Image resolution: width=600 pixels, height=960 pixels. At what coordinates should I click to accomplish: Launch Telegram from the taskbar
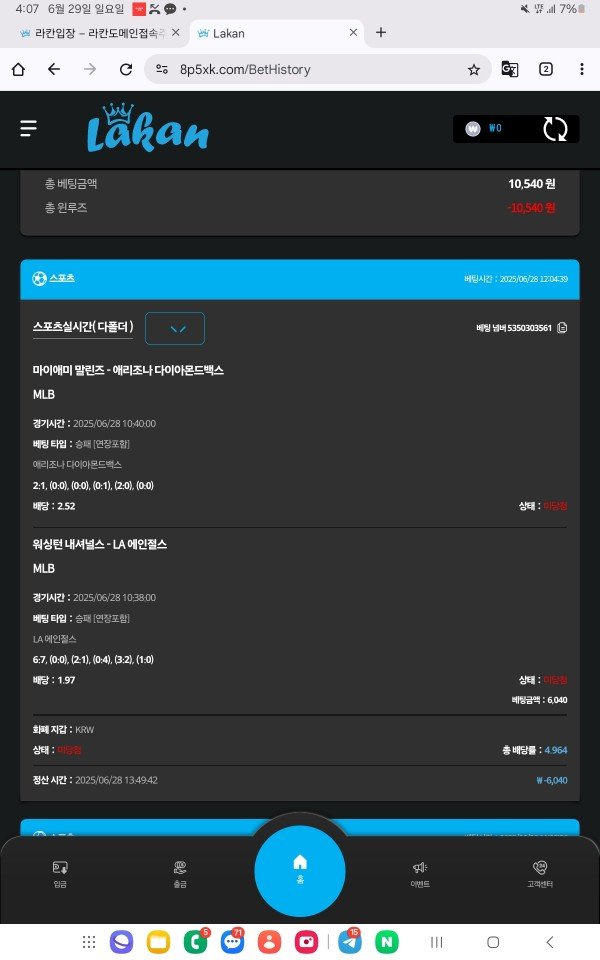click(350, 942)
